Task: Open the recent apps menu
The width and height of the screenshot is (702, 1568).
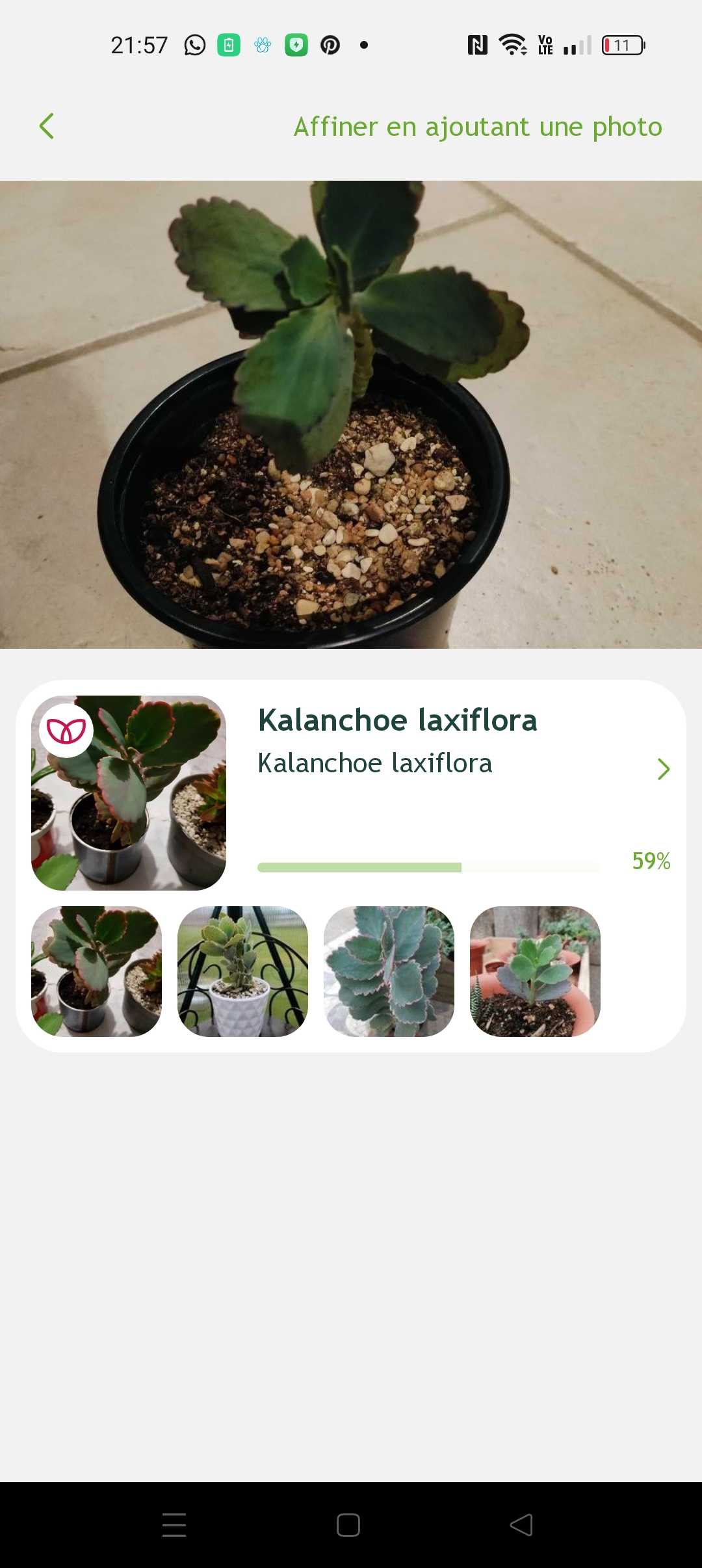Action: 174,1525
